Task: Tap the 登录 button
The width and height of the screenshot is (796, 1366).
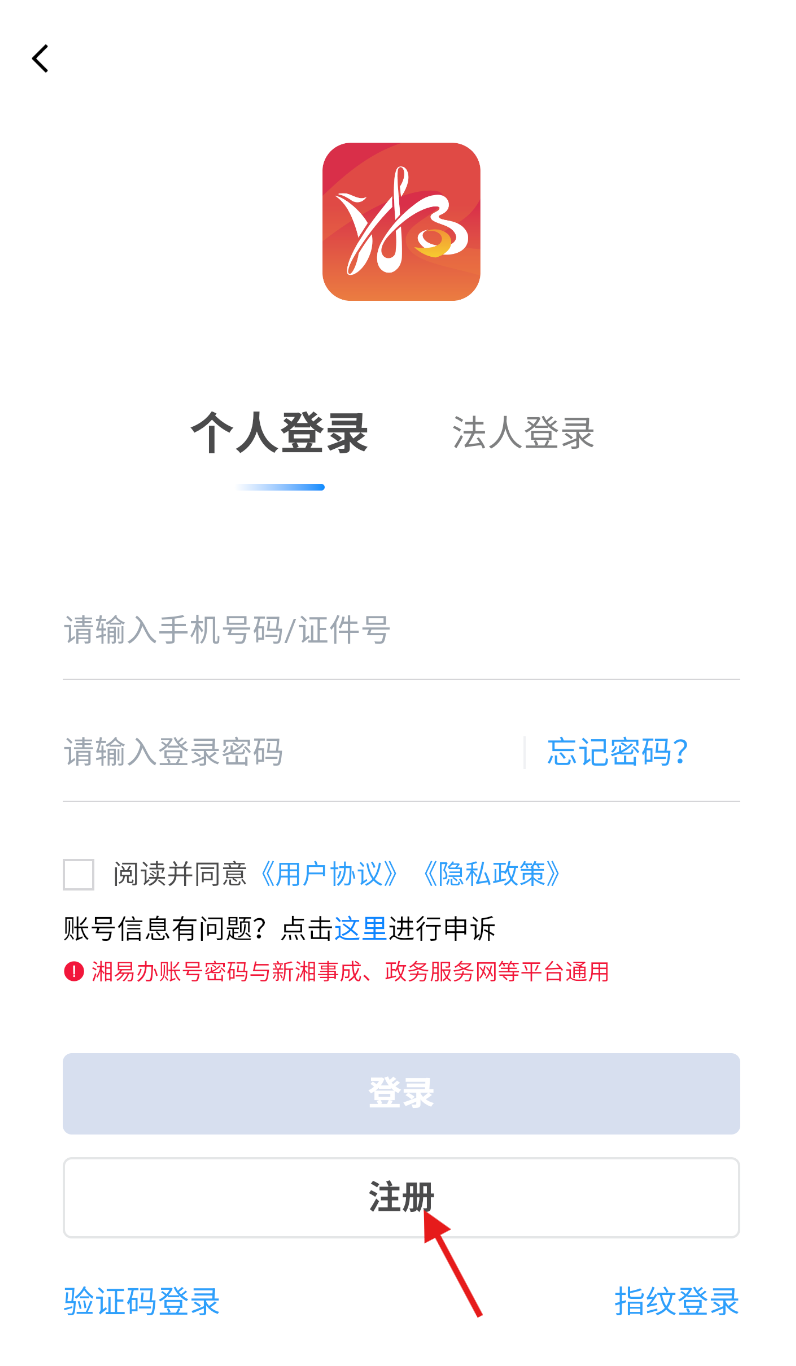Action: click(x=401, y=1093)
